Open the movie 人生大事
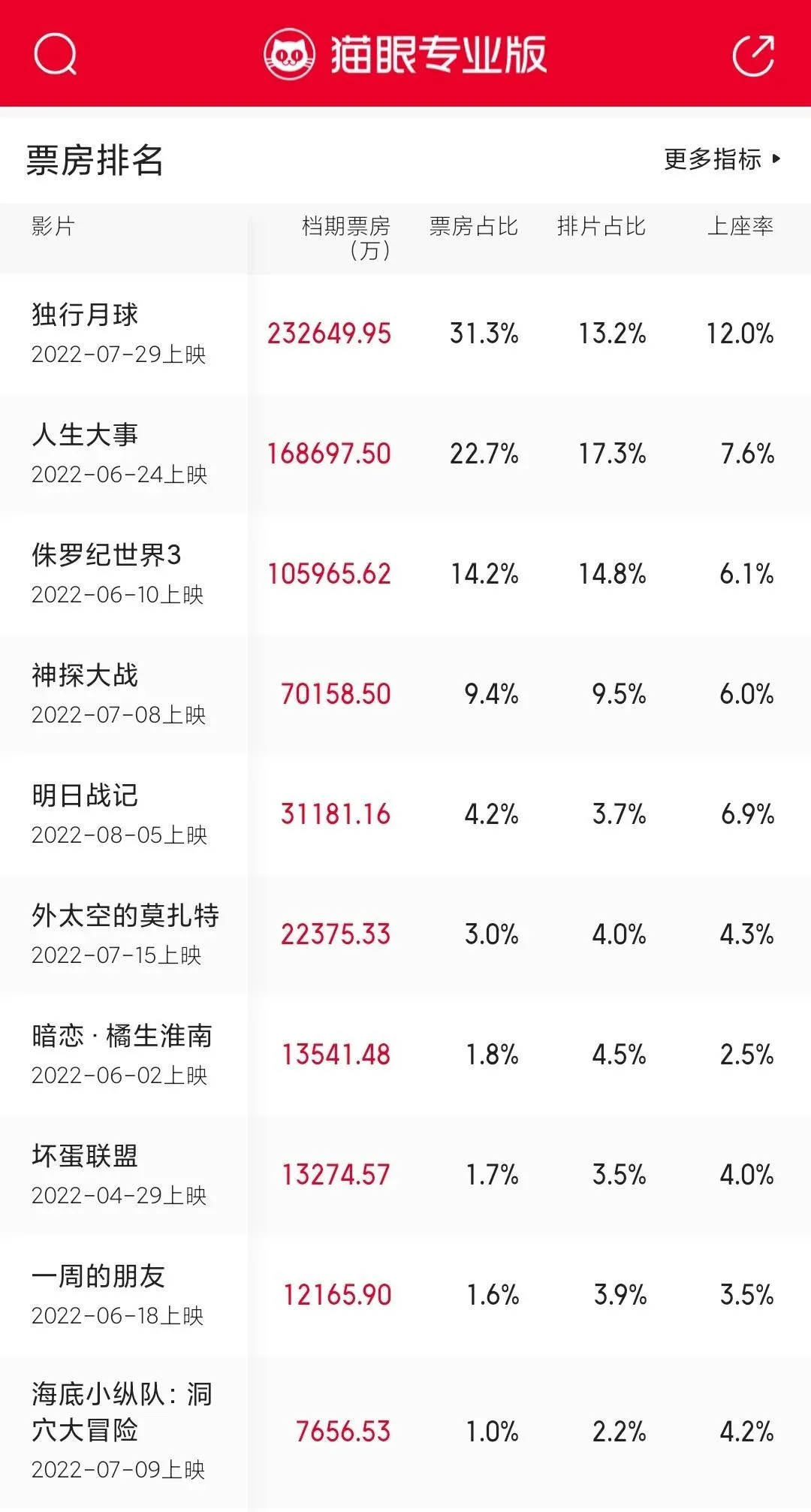The height and width of the screenshot is (1512, 811). (405, 454)
